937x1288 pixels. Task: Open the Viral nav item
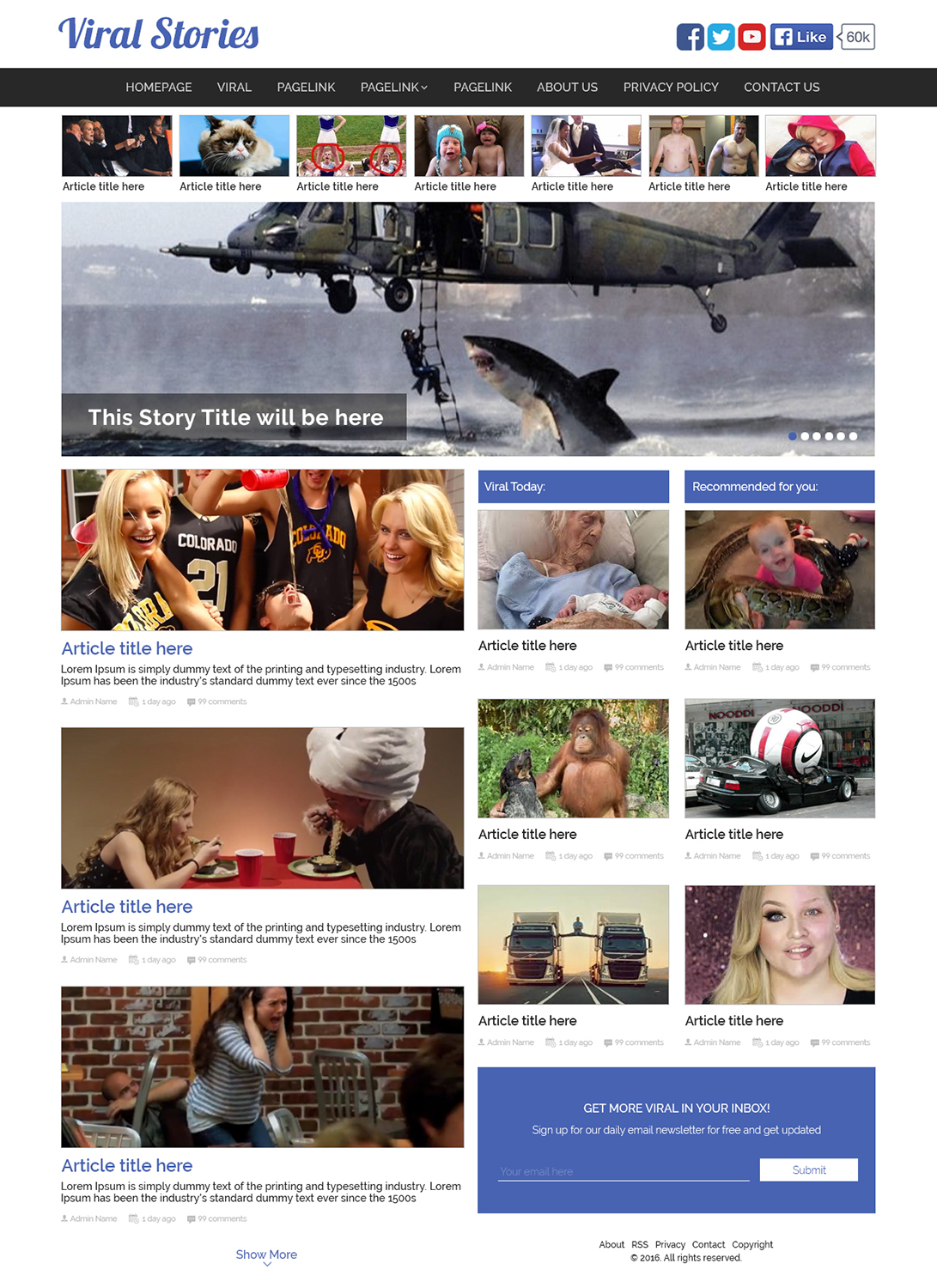tap(234, 88)
